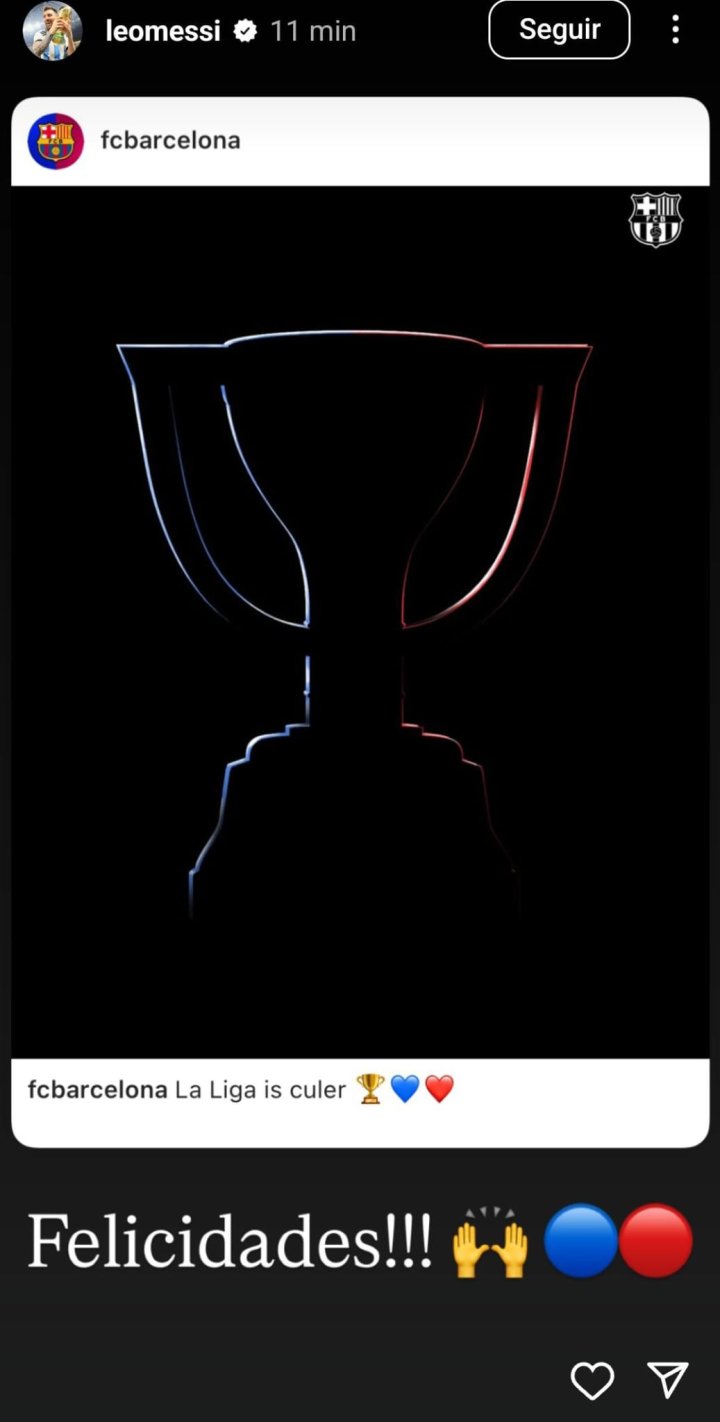Open the story overflow menu
The width and height of the screenshot is (720, 1422).
676,30
